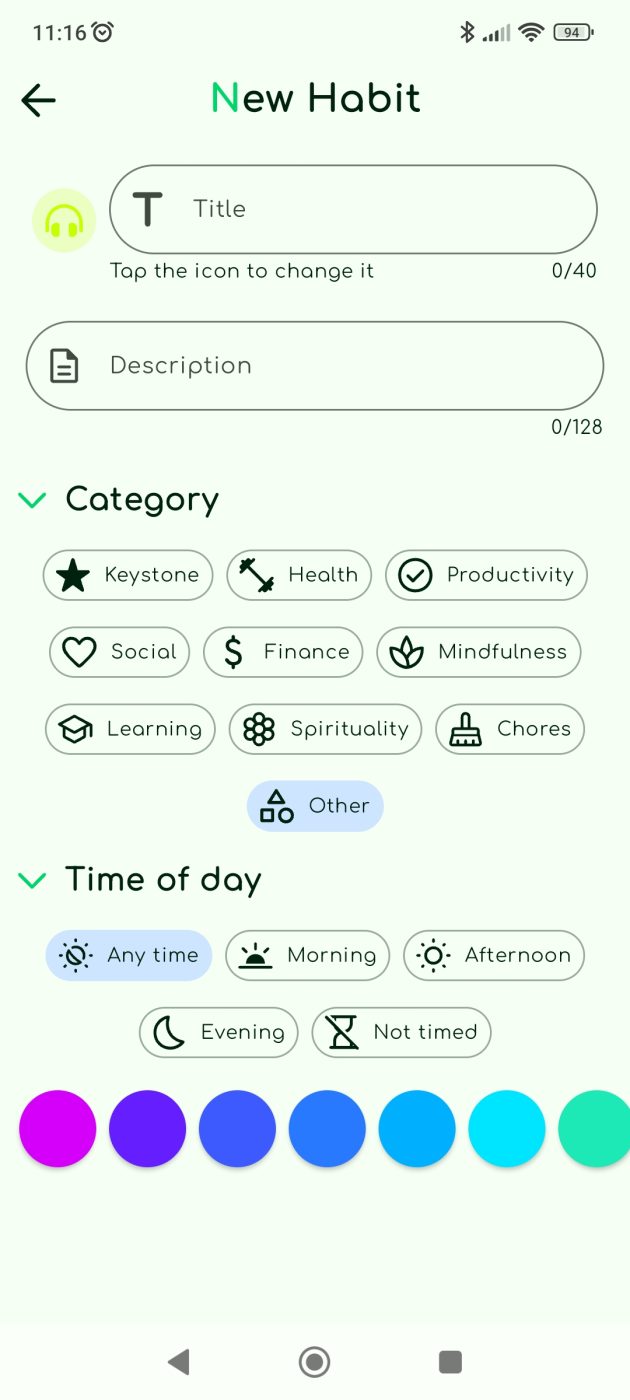This screenshot has height=1400, width=630.
Task: Go back from New Habit screen
Action: pos(38,100)
